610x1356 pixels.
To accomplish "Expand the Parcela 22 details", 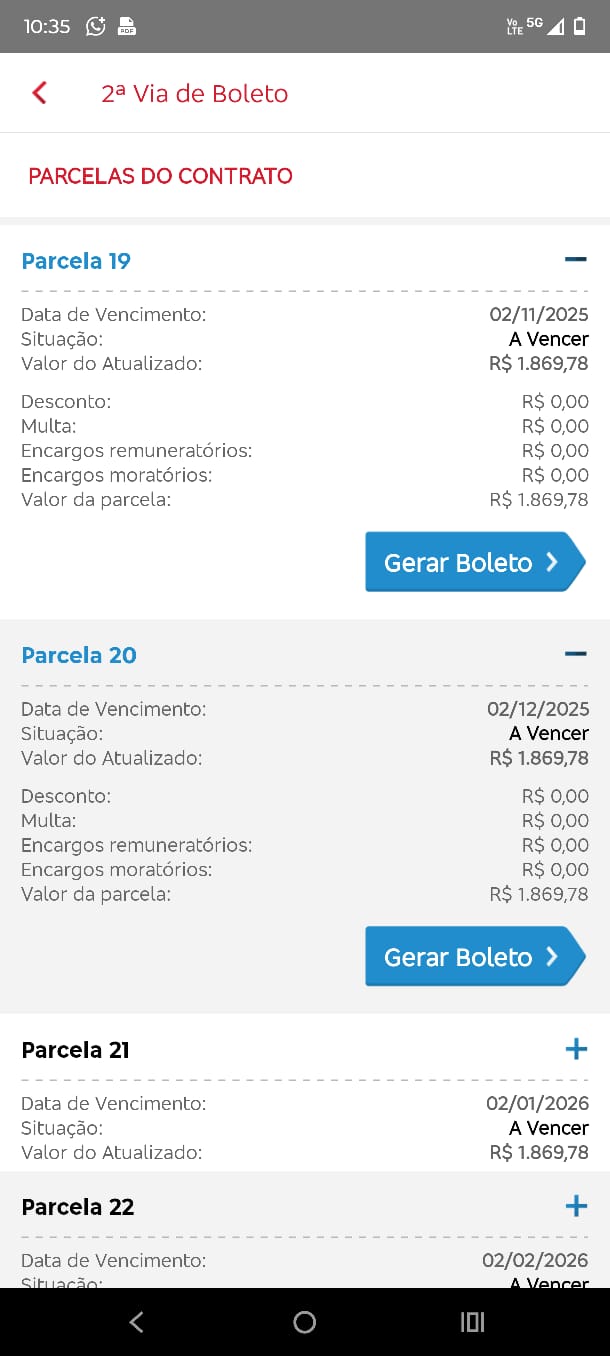I will click(576, 1206).
